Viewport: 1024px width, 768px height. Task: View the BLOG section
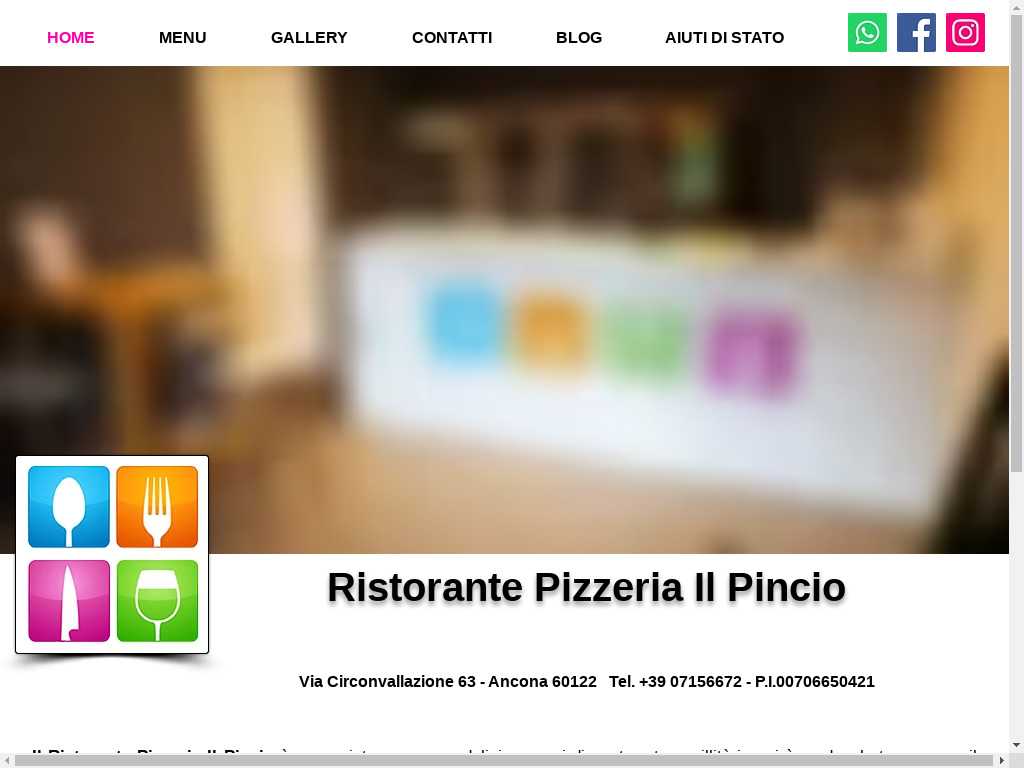579,37
